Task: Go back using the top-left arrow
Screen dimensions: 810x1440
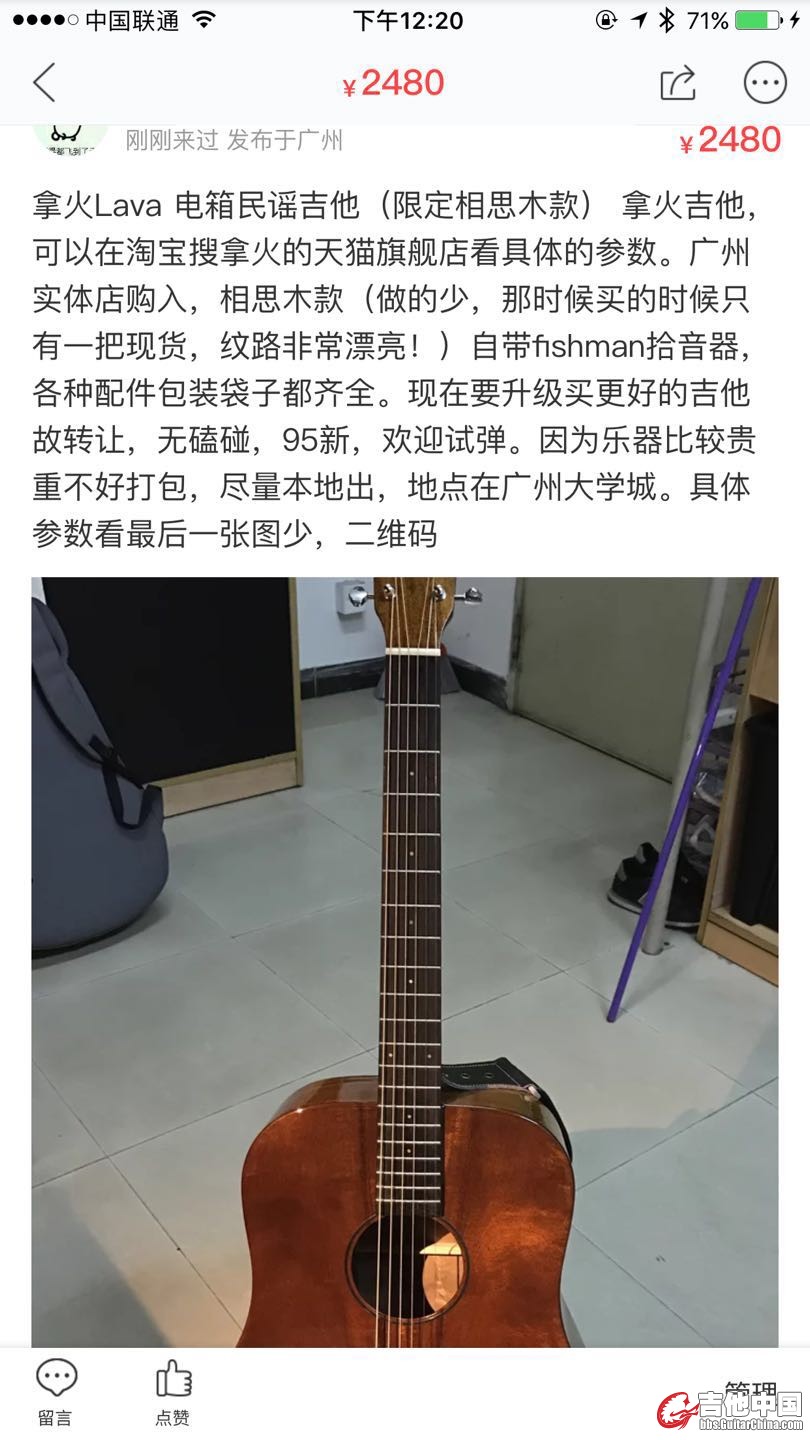Action: click(x=44, y=83)
